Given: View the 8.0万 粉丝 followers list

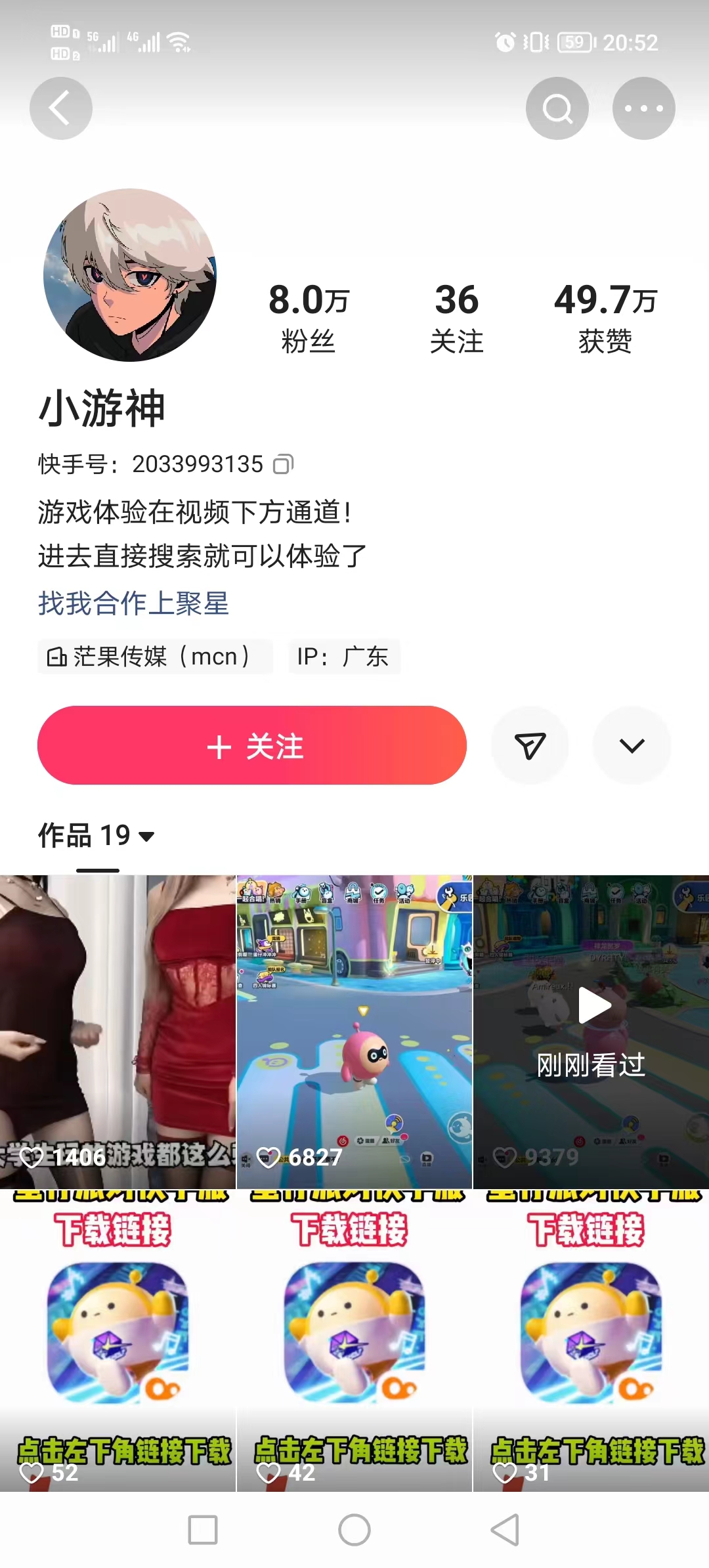Looking at the screenshot, I should coord(308,318).
